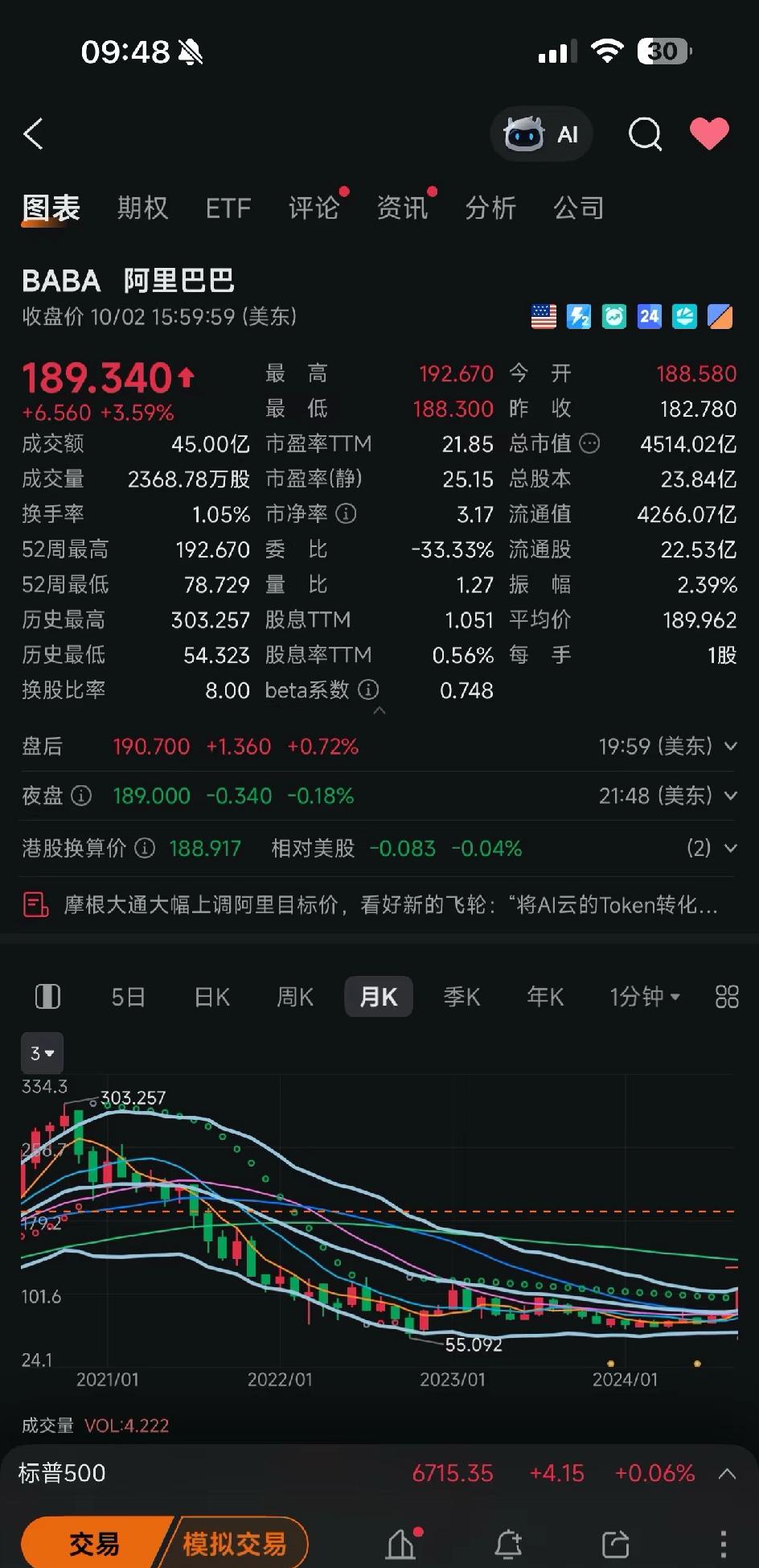The width and height of the screenshot is (759, 1568).
Task: Open the AI assistant button
Action: point(541,134)
